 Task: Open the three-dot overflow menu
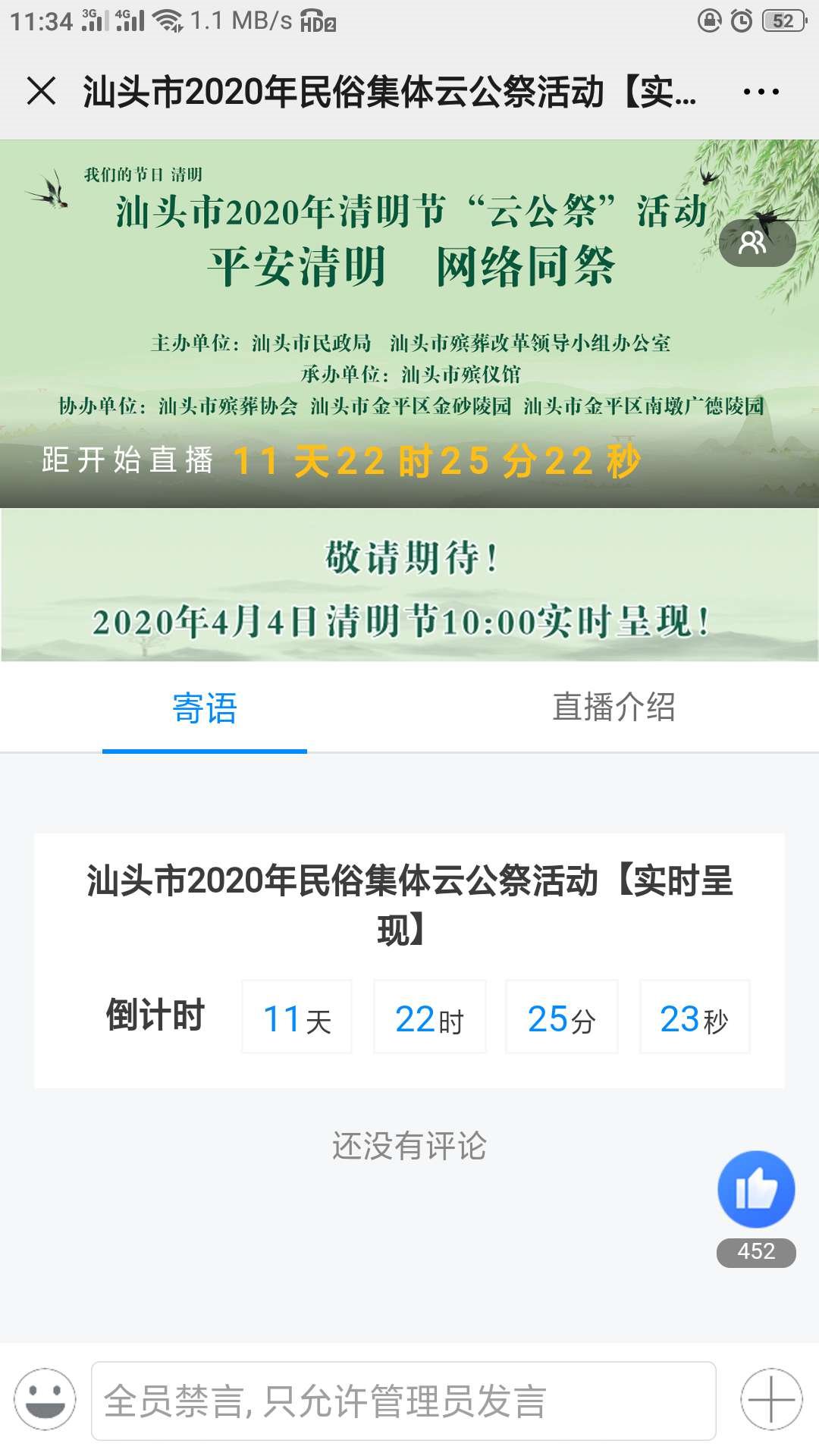761,92
